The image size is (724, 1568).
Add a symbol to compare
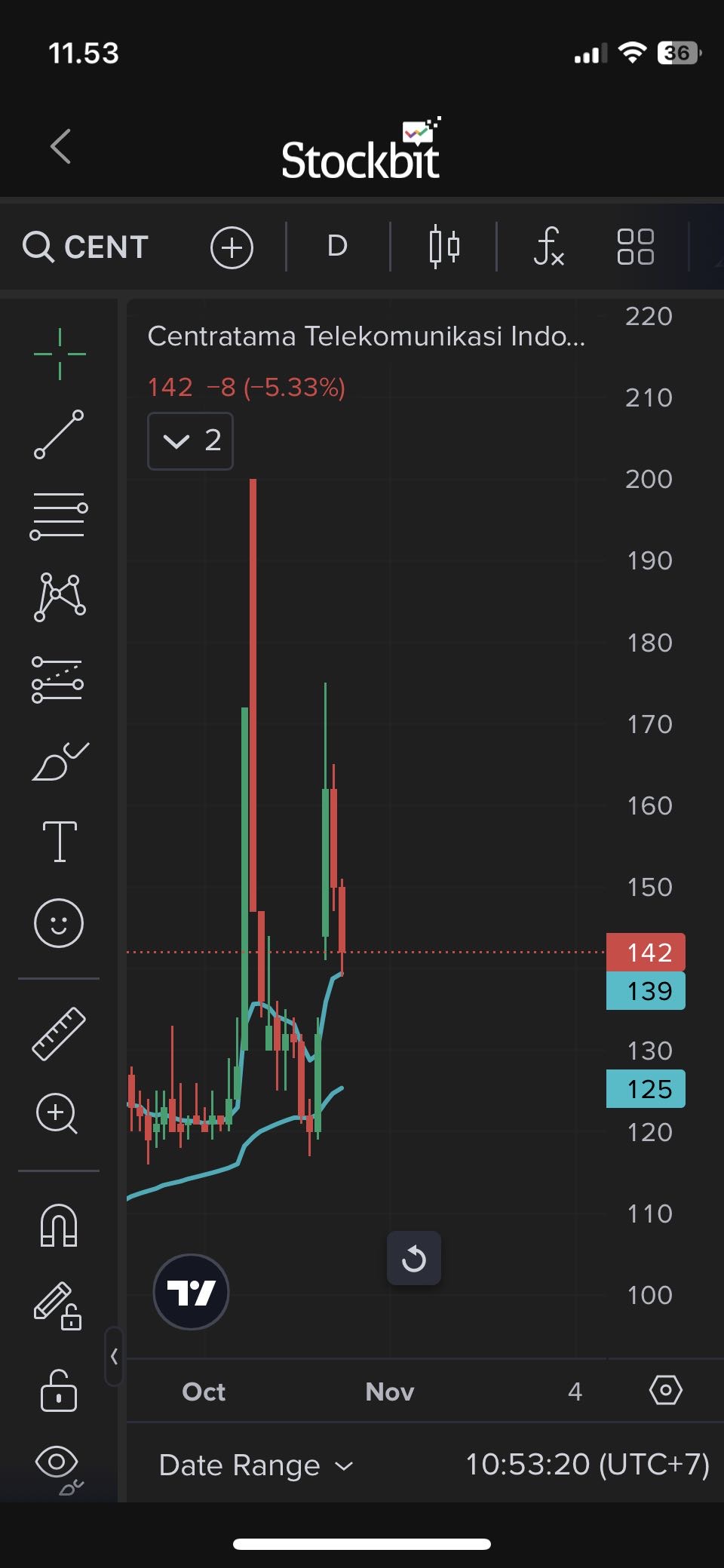(232, 247)
